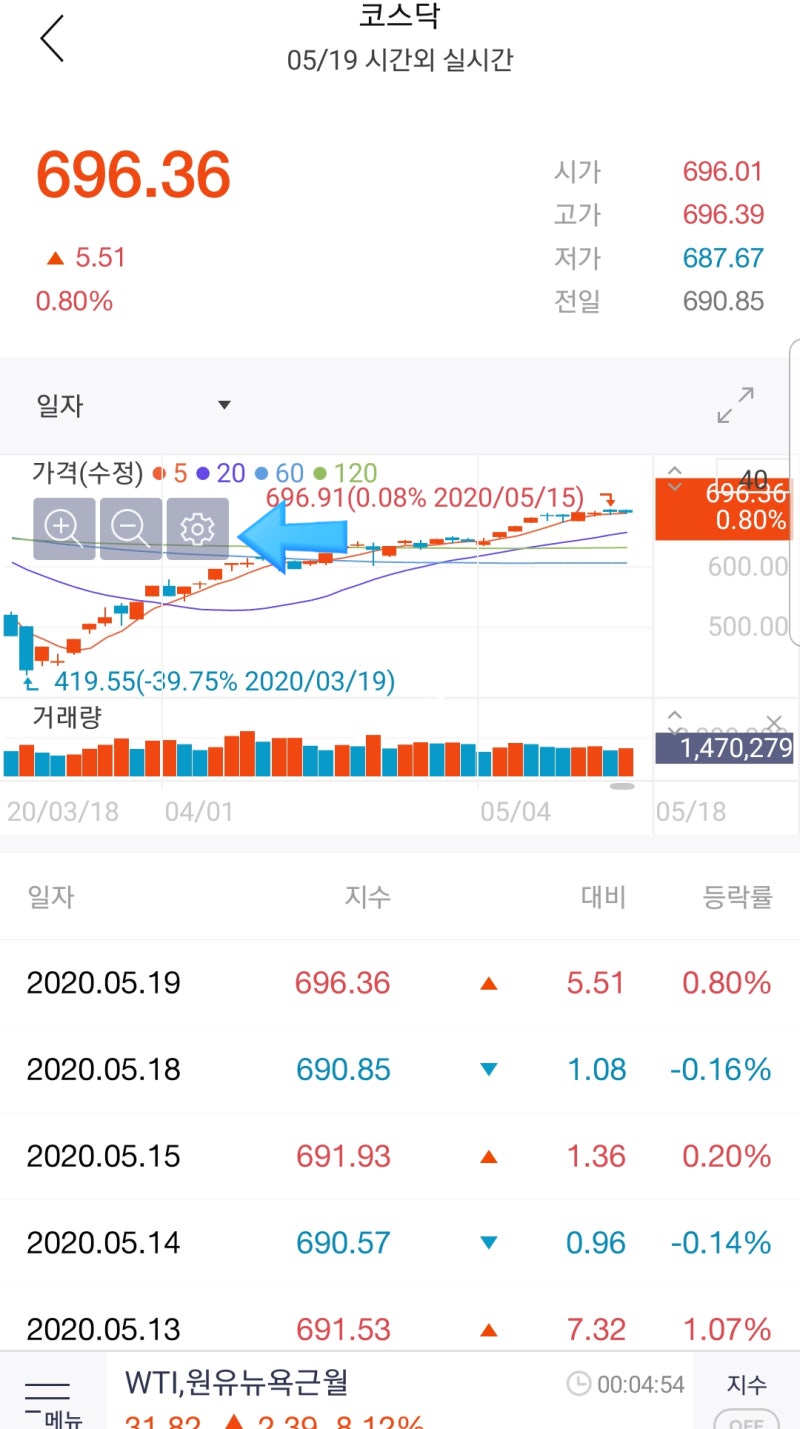Open the chart settings gear
Image resolution: width=800 pixels, height=1429 pixels.
pos(197,527)
